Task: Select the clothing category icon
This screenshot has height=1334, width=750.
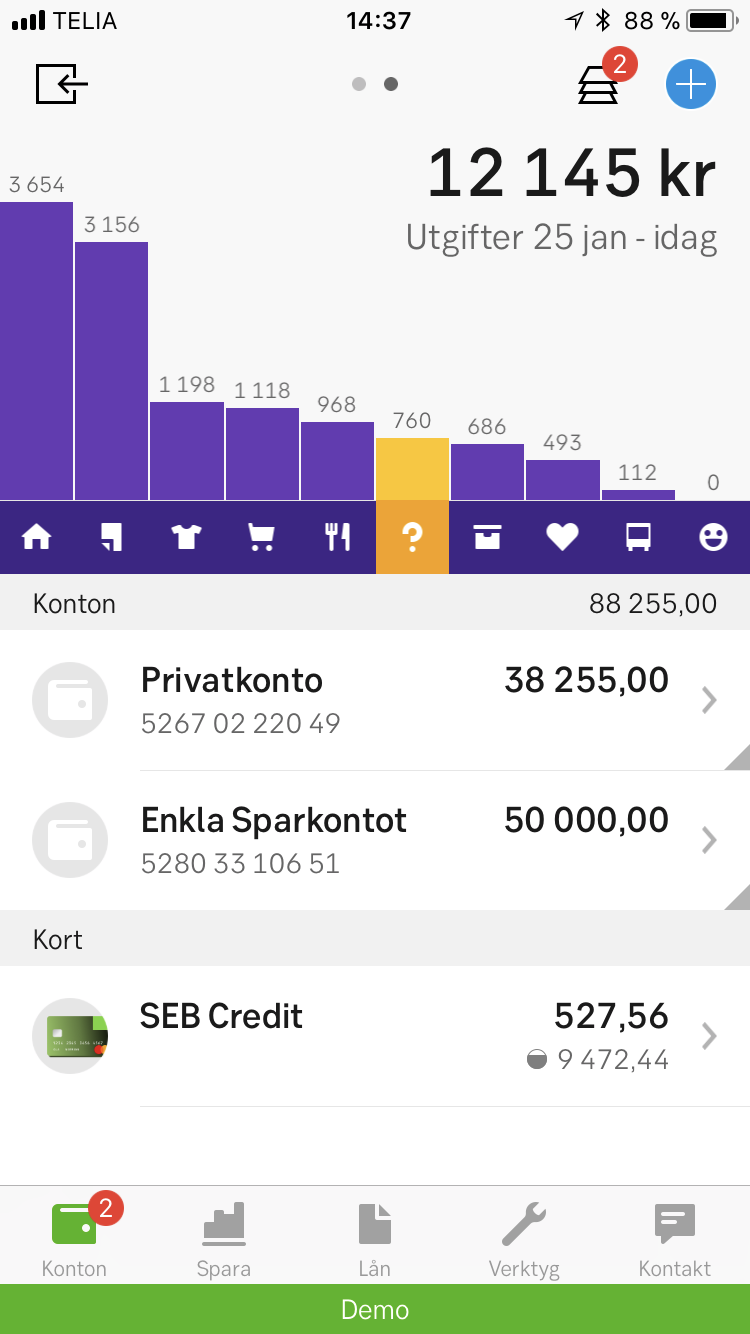Action: pos(187,537)
